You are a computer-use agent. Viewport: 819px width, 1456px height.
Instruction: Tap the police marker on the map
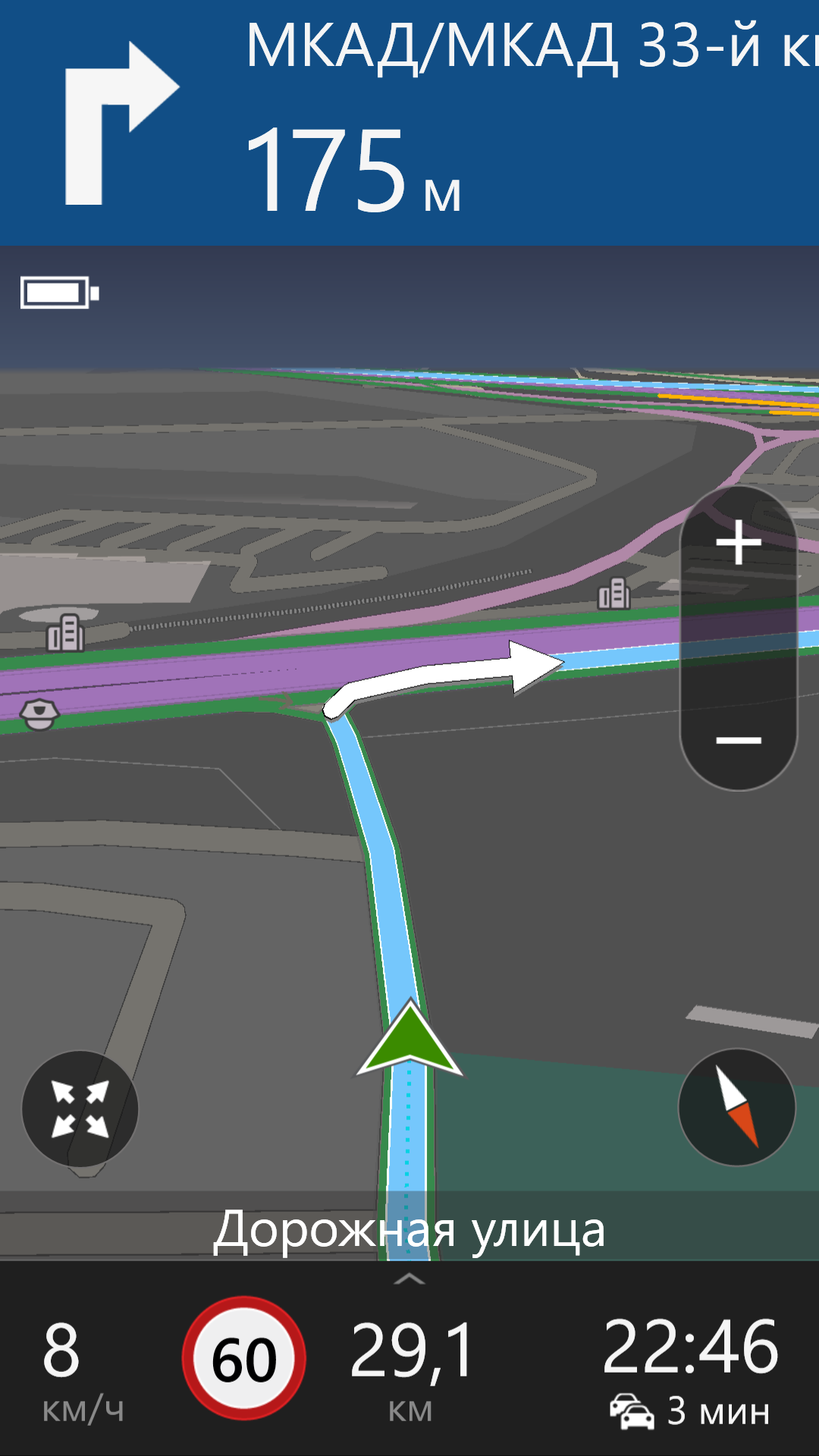click(39, 714)
